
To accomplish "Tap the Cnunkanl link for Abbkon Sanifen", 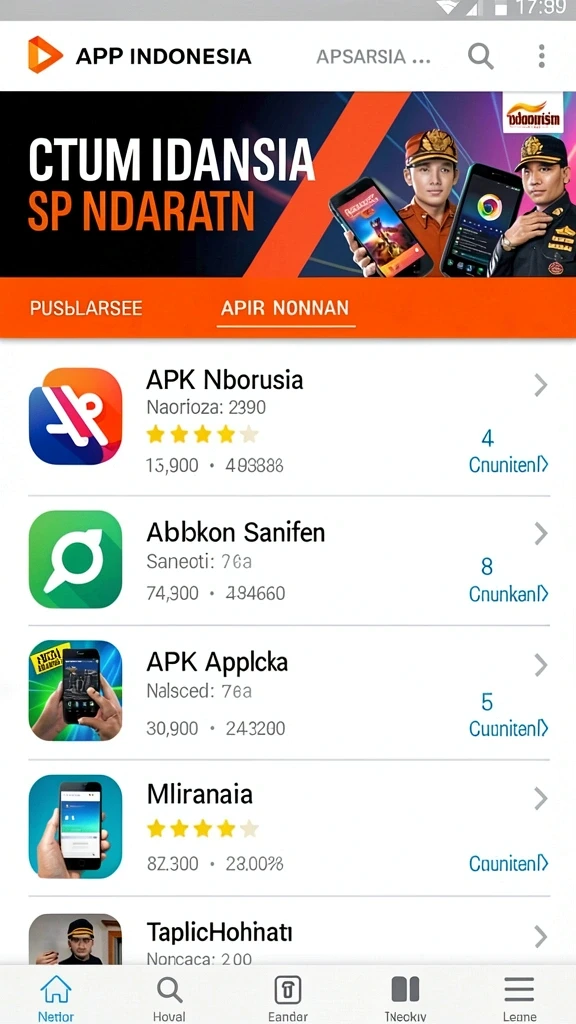I will point(508,594).
